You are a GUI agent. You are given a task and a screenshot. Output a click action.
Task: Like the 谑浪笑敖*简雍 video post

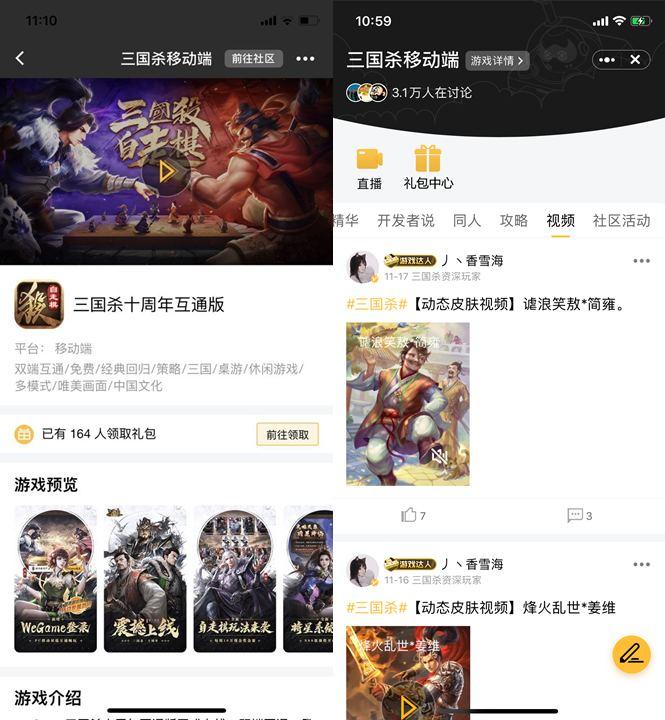tap(412, 515)
